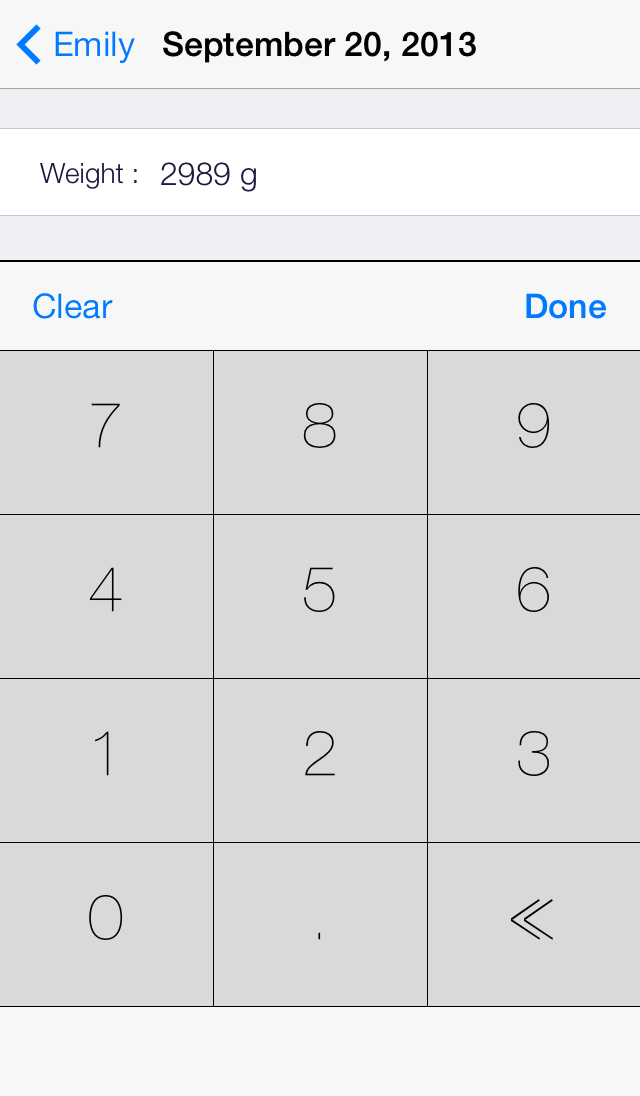Delete the last digit with backspace
The height and width of the screenshot is (1096, 640).
pyautogui.click(x=534, y=924)
